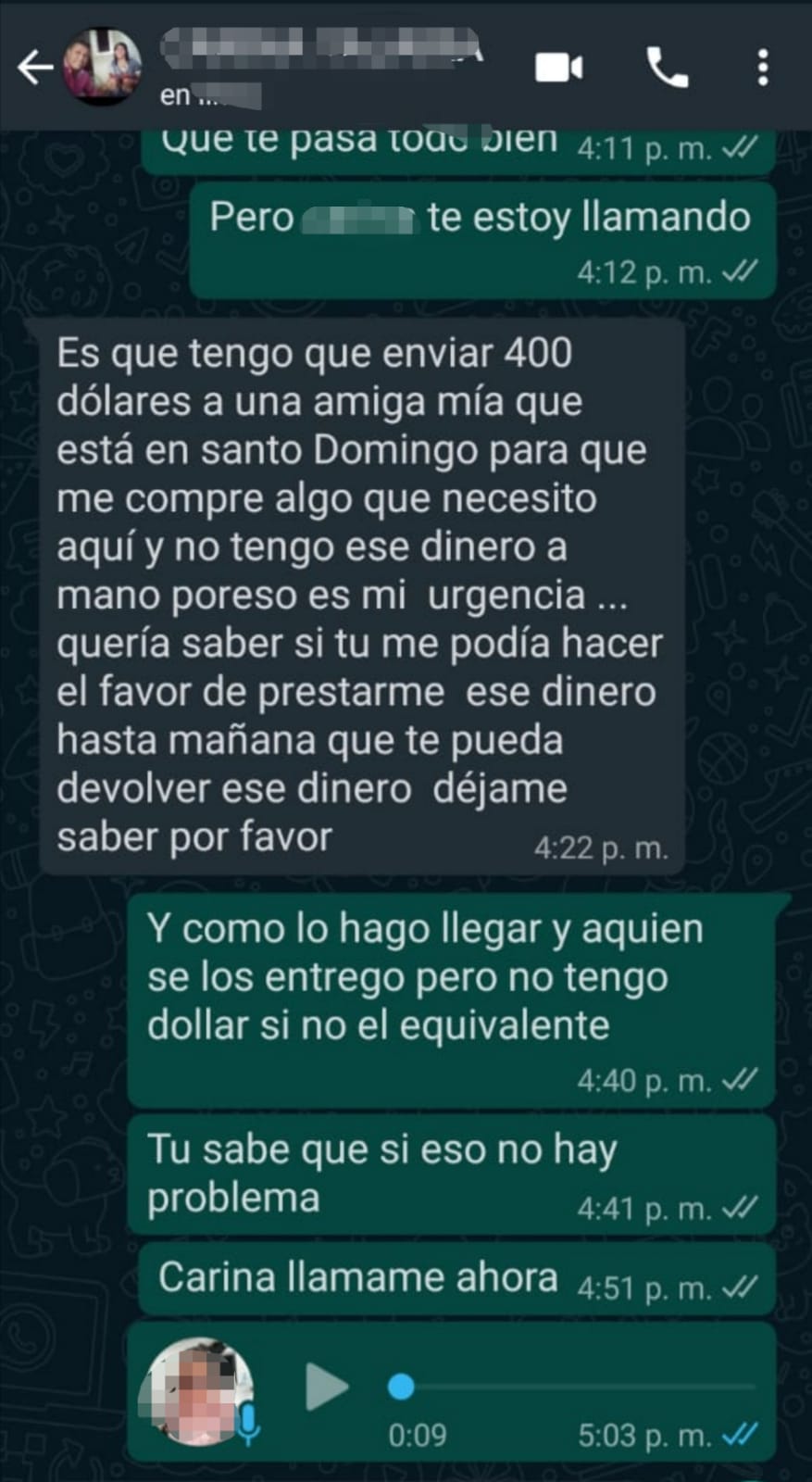Start a voice call
812x1482 pixels.
pyautogui.click(x=667, y=68)
